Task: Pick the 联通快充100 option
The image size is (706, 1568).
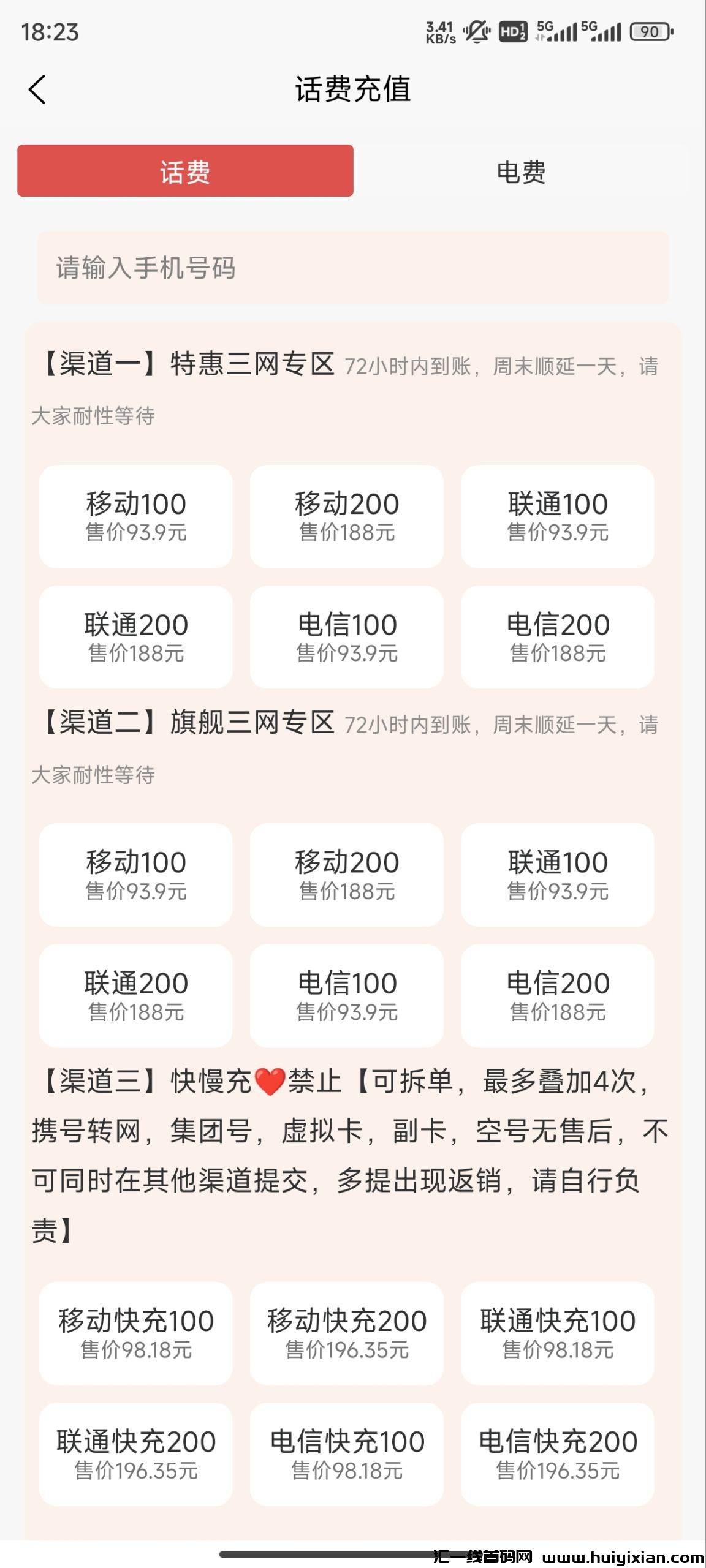Action: tap(558, 1333)
